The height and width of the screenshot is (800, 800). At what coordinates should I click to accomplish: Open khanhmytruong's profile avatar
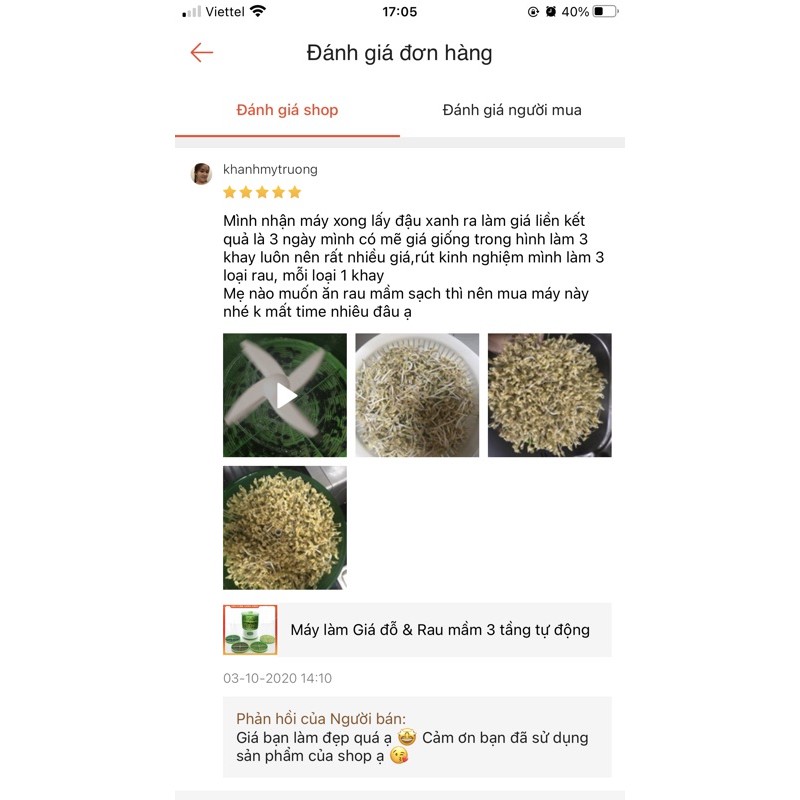(x=201, y=174)
